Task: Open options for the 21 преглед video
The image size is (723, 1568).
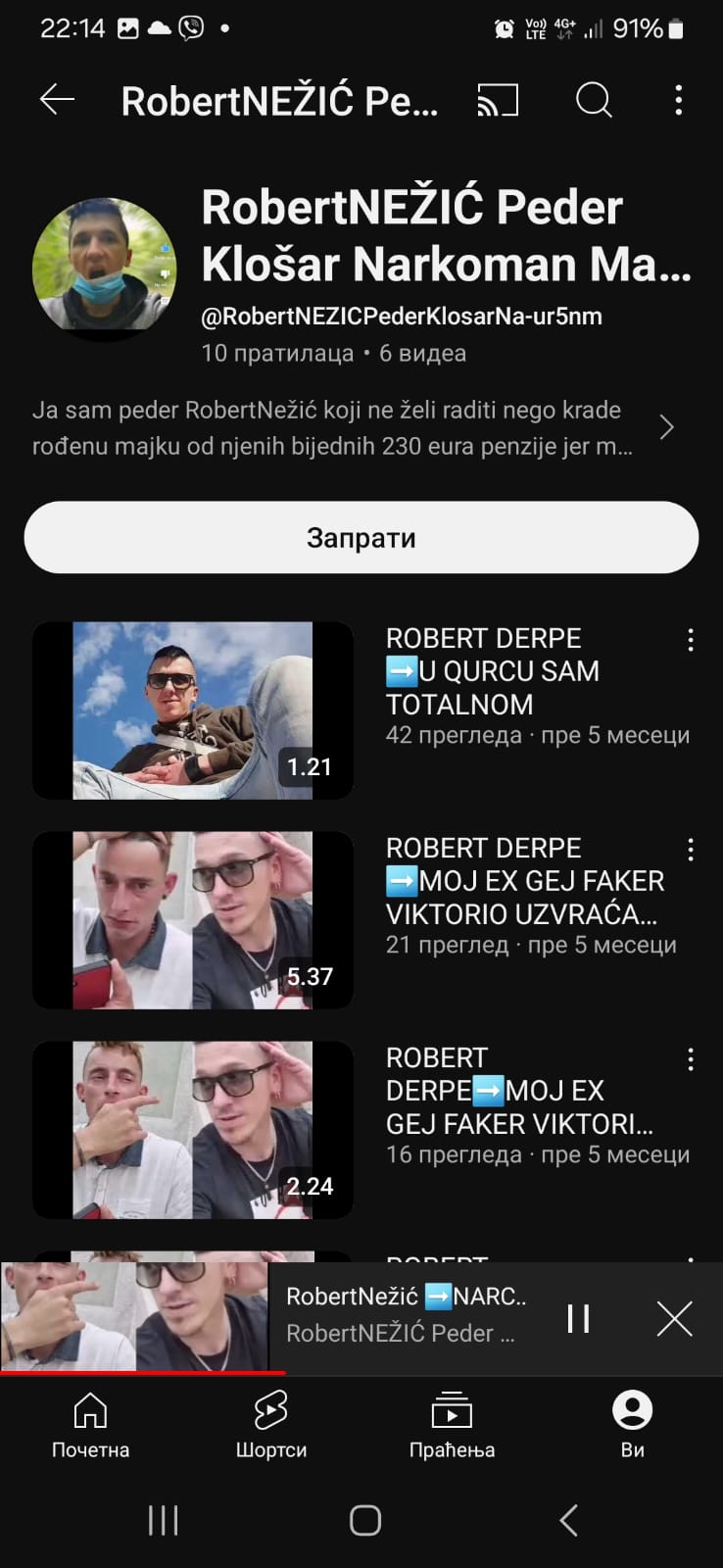Action: tap(691, 850)
